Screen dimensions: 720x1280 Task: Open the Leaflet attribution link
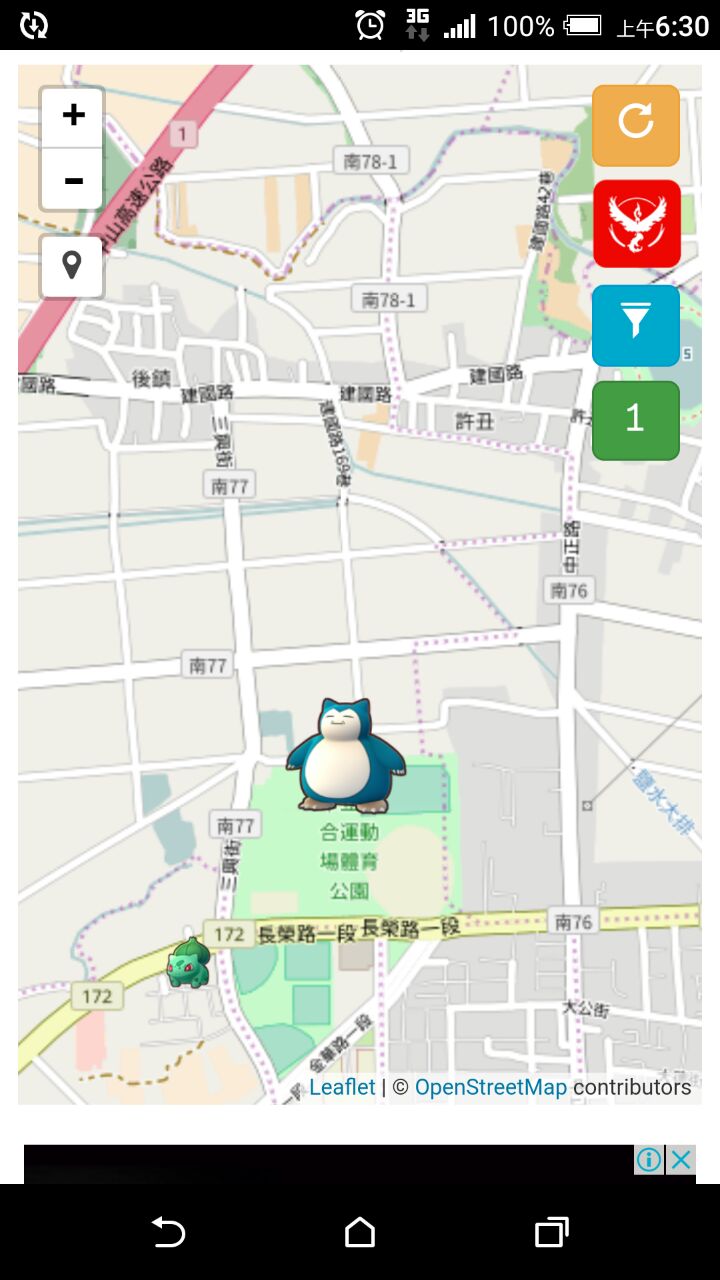[342, 1087]
